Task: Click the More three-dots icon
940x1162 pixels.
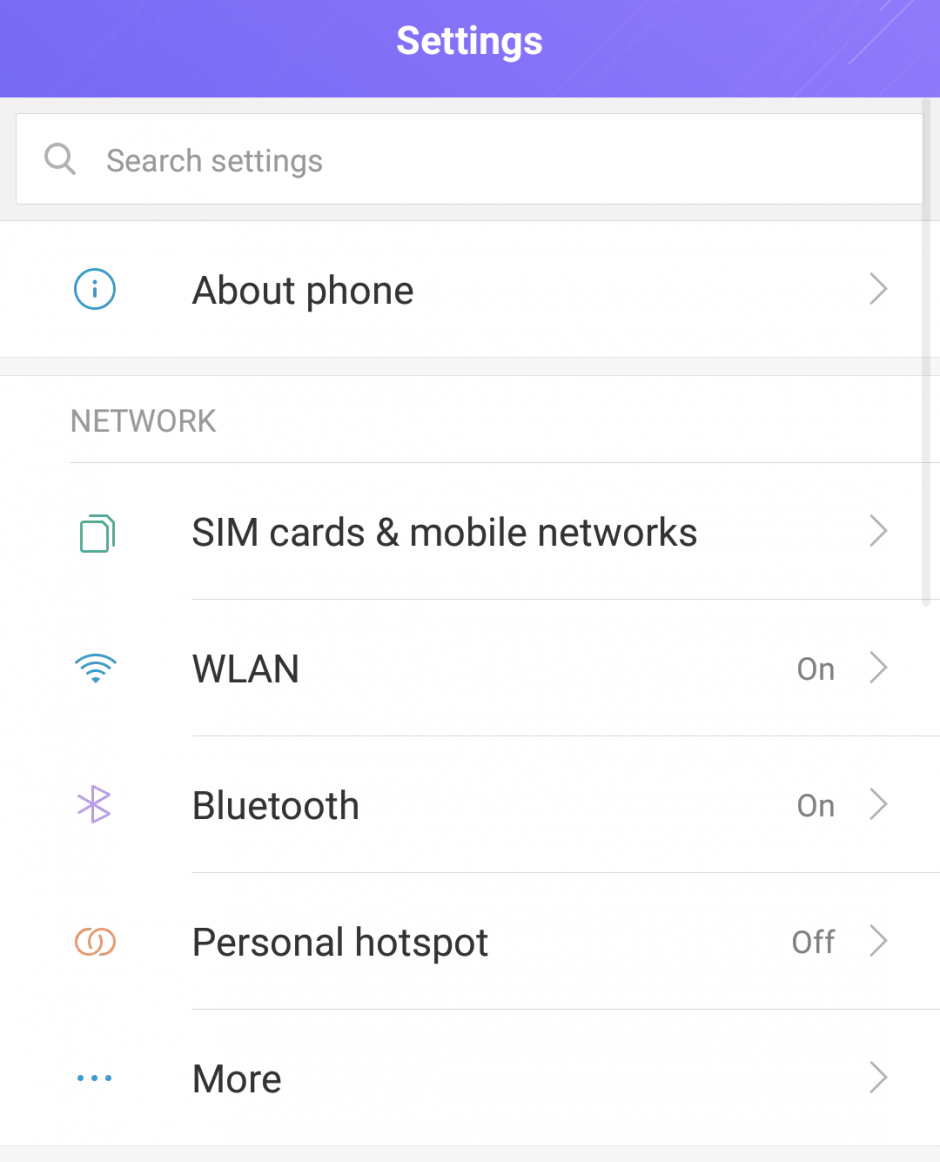Action: (94, 1078)
